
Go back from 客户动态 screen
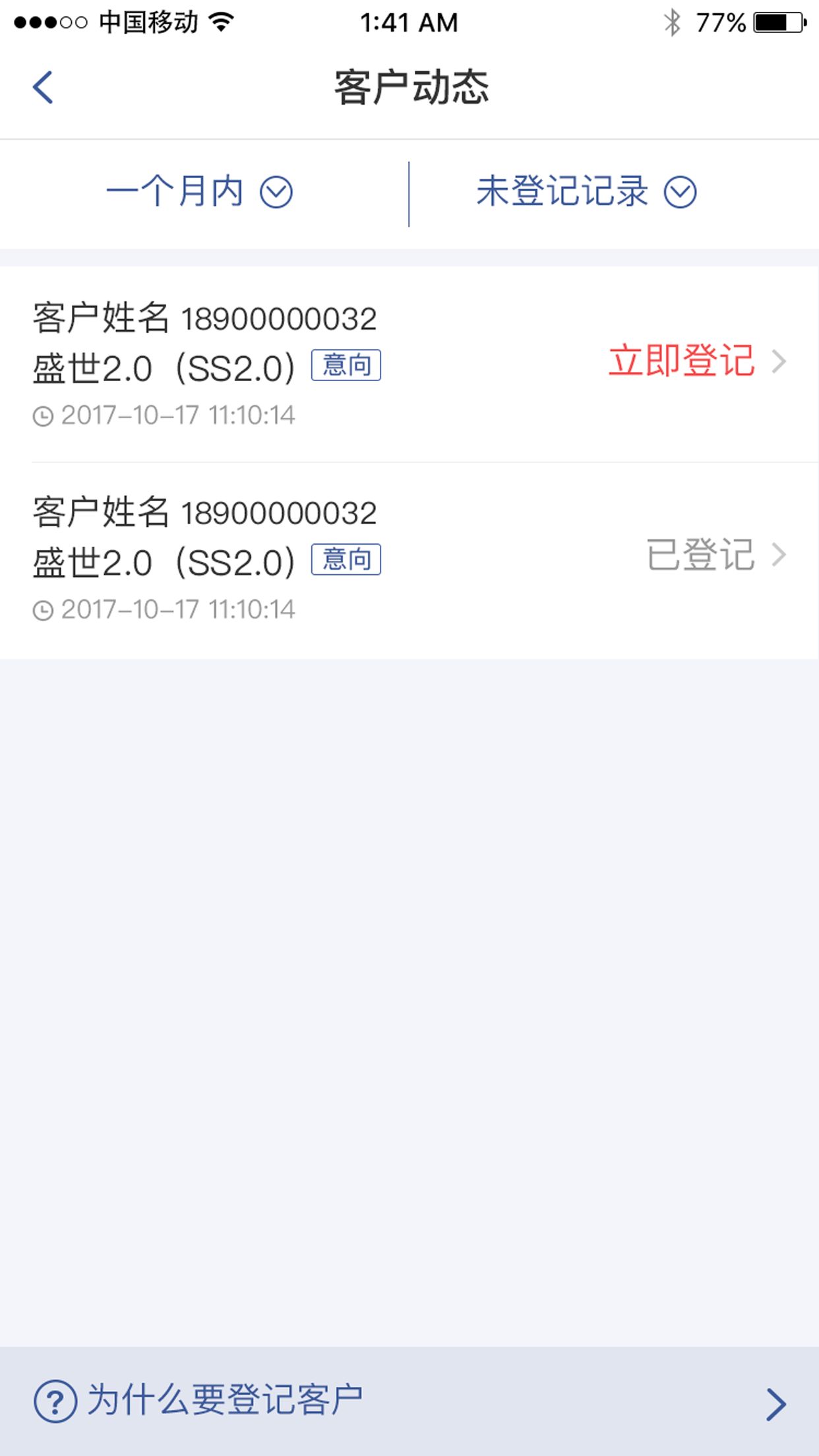point(44,88)
